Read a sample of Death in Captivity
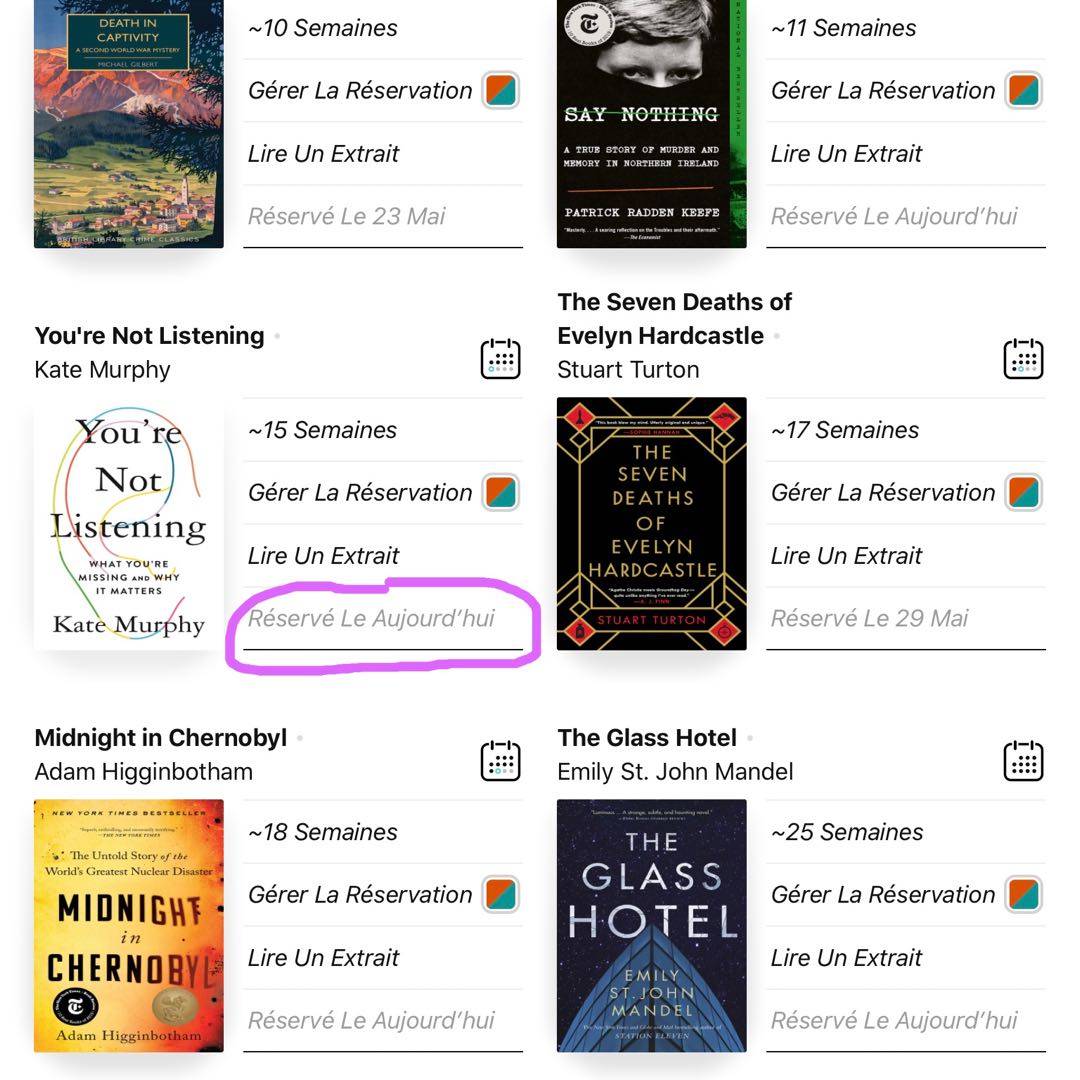The width and height of the screenshot is (1080, 1080). [x=324, y=153]
